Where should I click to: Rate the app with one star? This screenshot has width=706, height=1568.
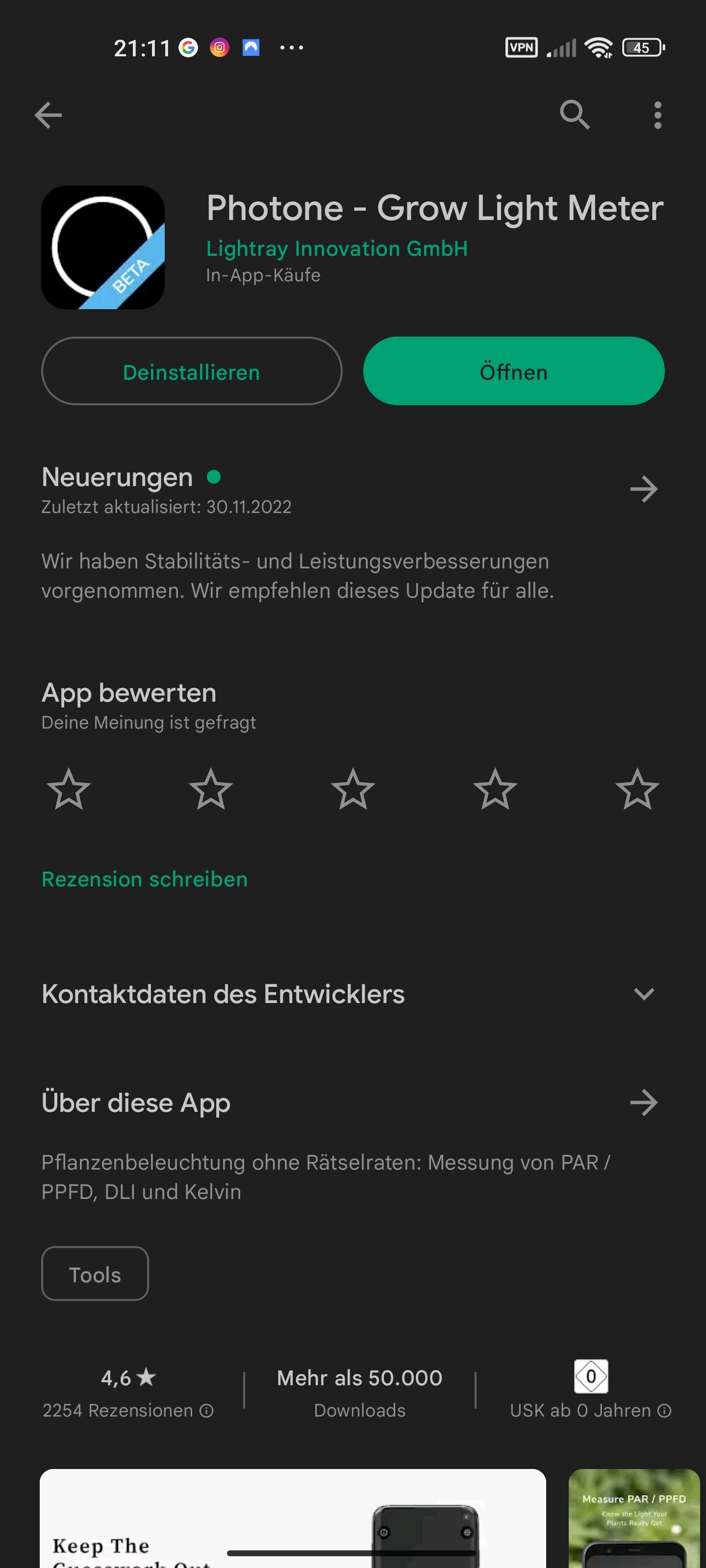[x=69, y=789]
